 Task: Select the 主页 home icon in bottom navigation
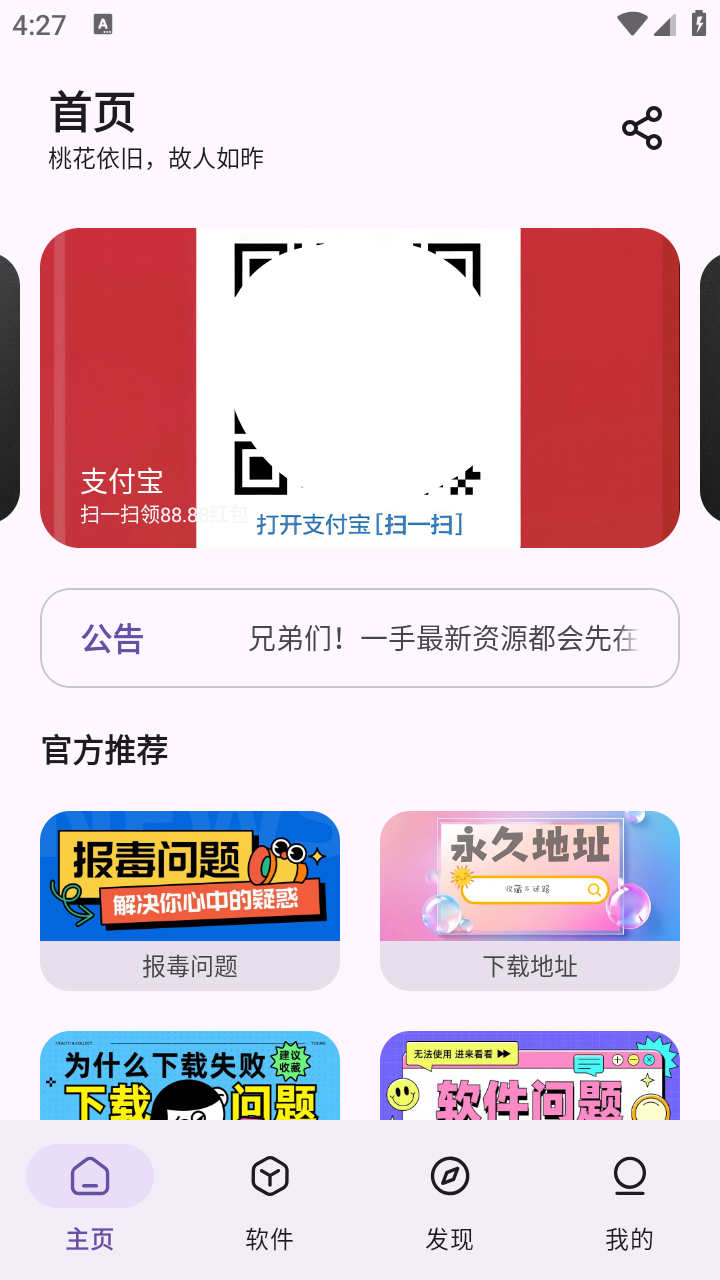[x=89, y=1177]
